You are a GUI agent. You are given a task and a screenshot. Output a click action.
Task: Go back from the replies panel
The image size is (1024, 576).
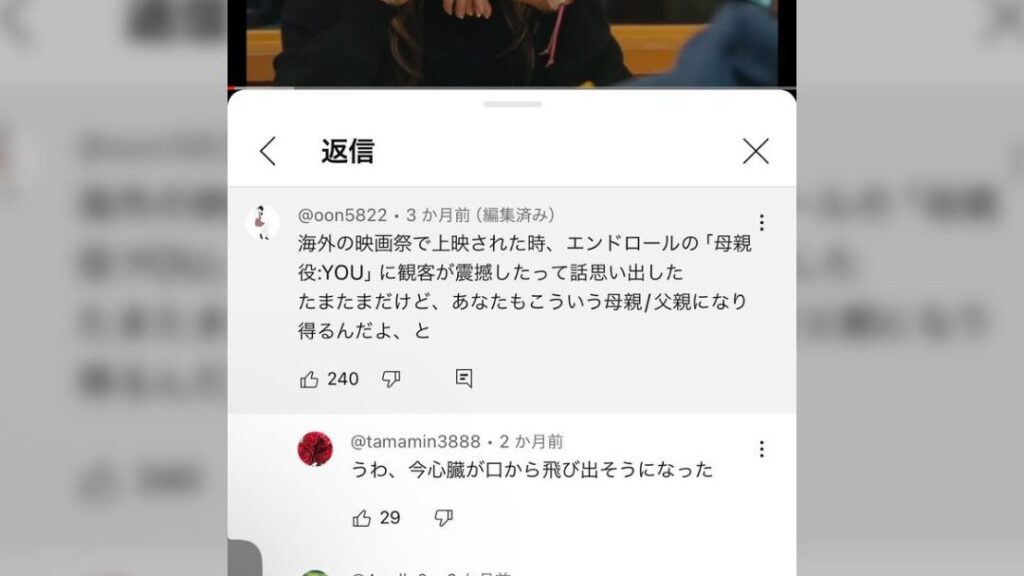coord(267,151)
